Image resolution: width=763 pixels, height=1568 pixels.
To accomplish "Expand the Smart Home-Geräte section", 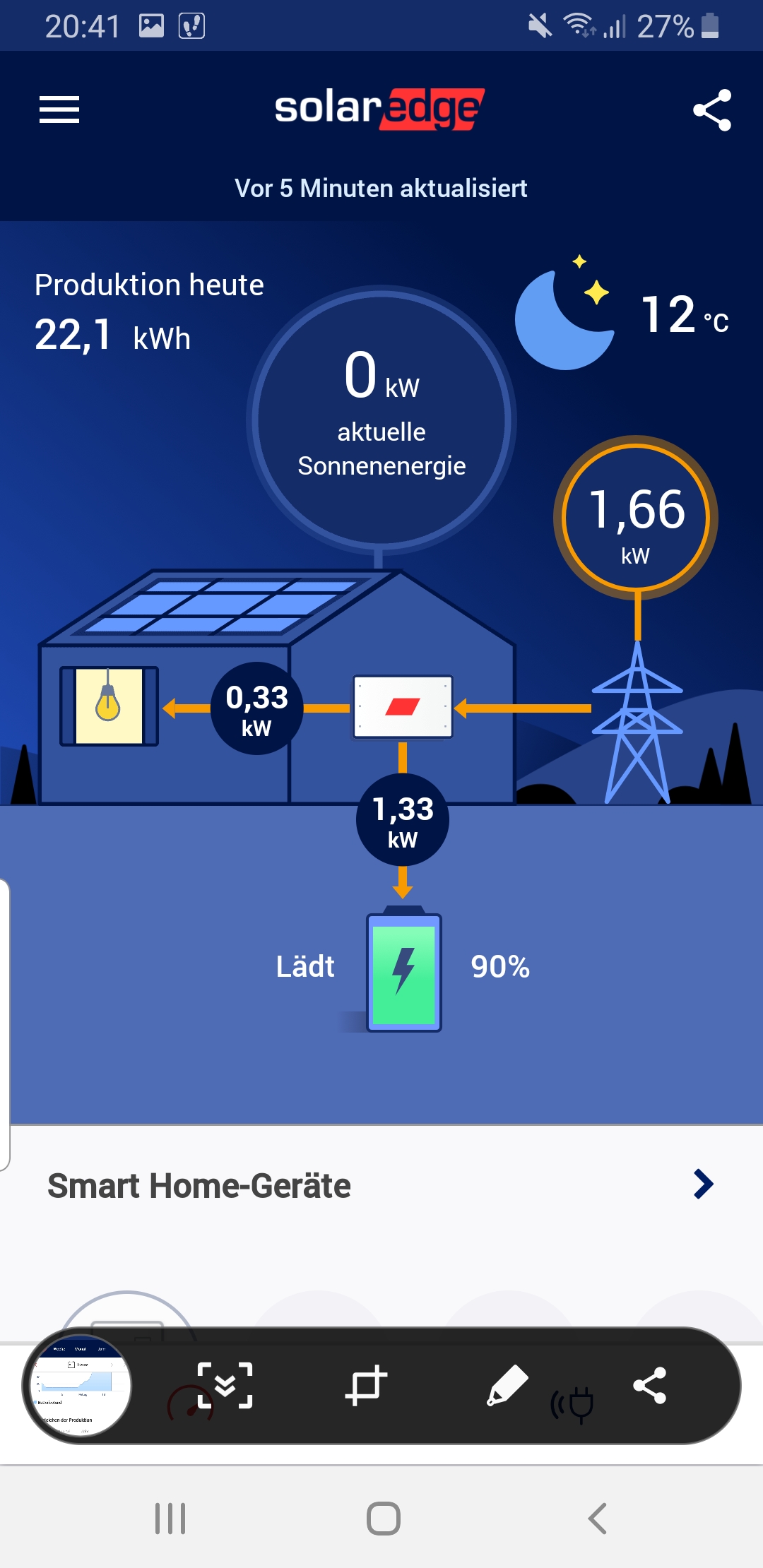I will coord(703,1184).
